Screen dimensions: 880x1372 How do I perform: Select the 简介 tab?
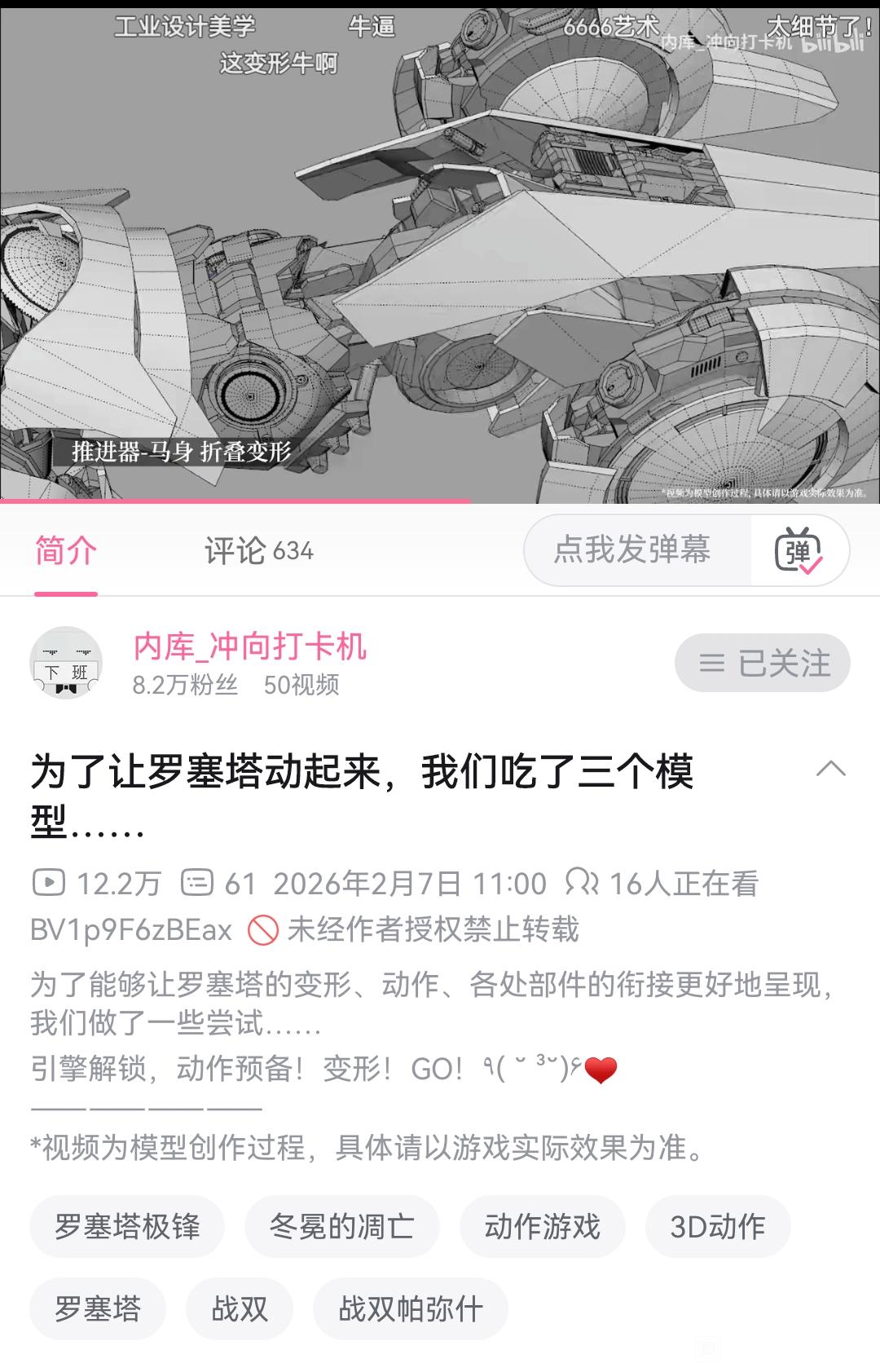(66, 551)
